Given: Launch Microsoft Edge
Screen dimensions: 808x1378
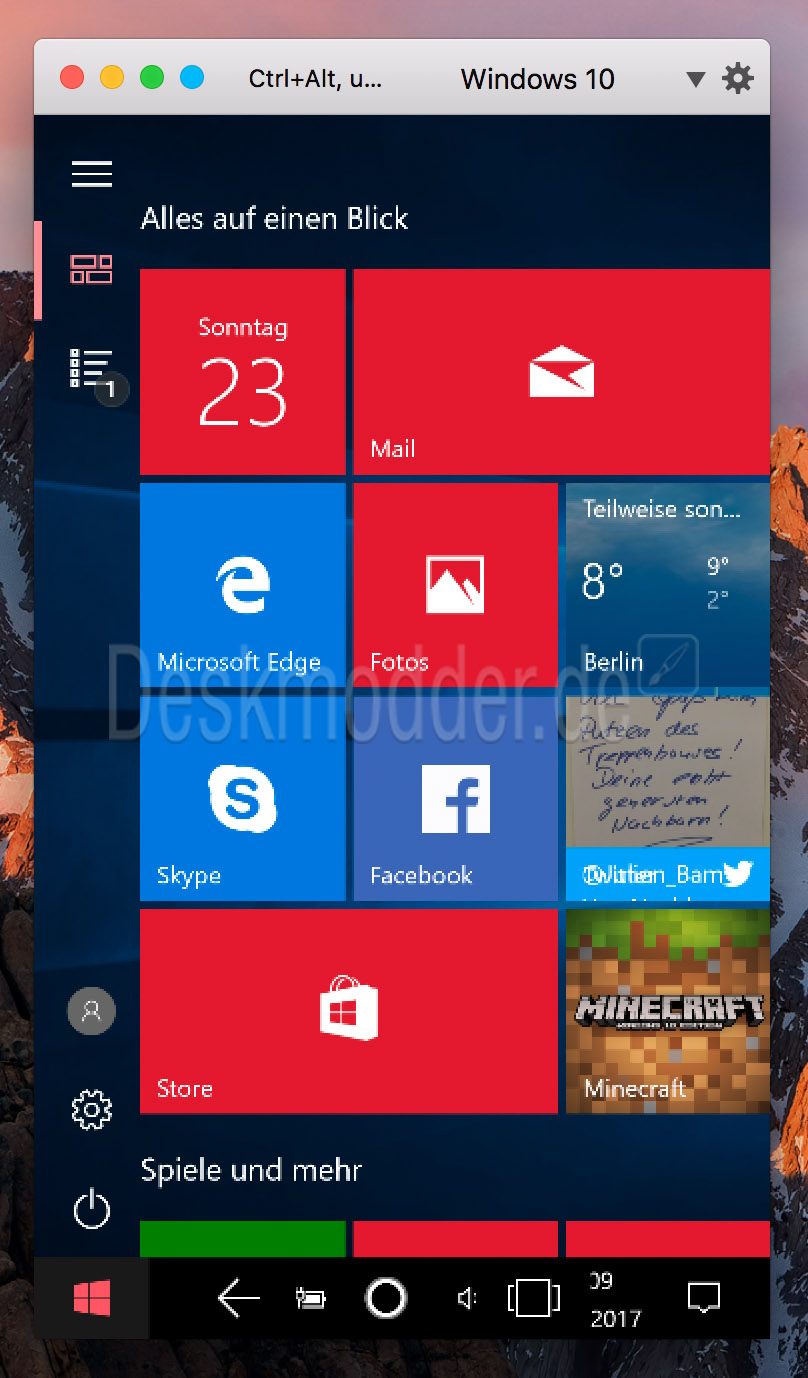Looking at the screenshot, I should click(x=243, y=585).
